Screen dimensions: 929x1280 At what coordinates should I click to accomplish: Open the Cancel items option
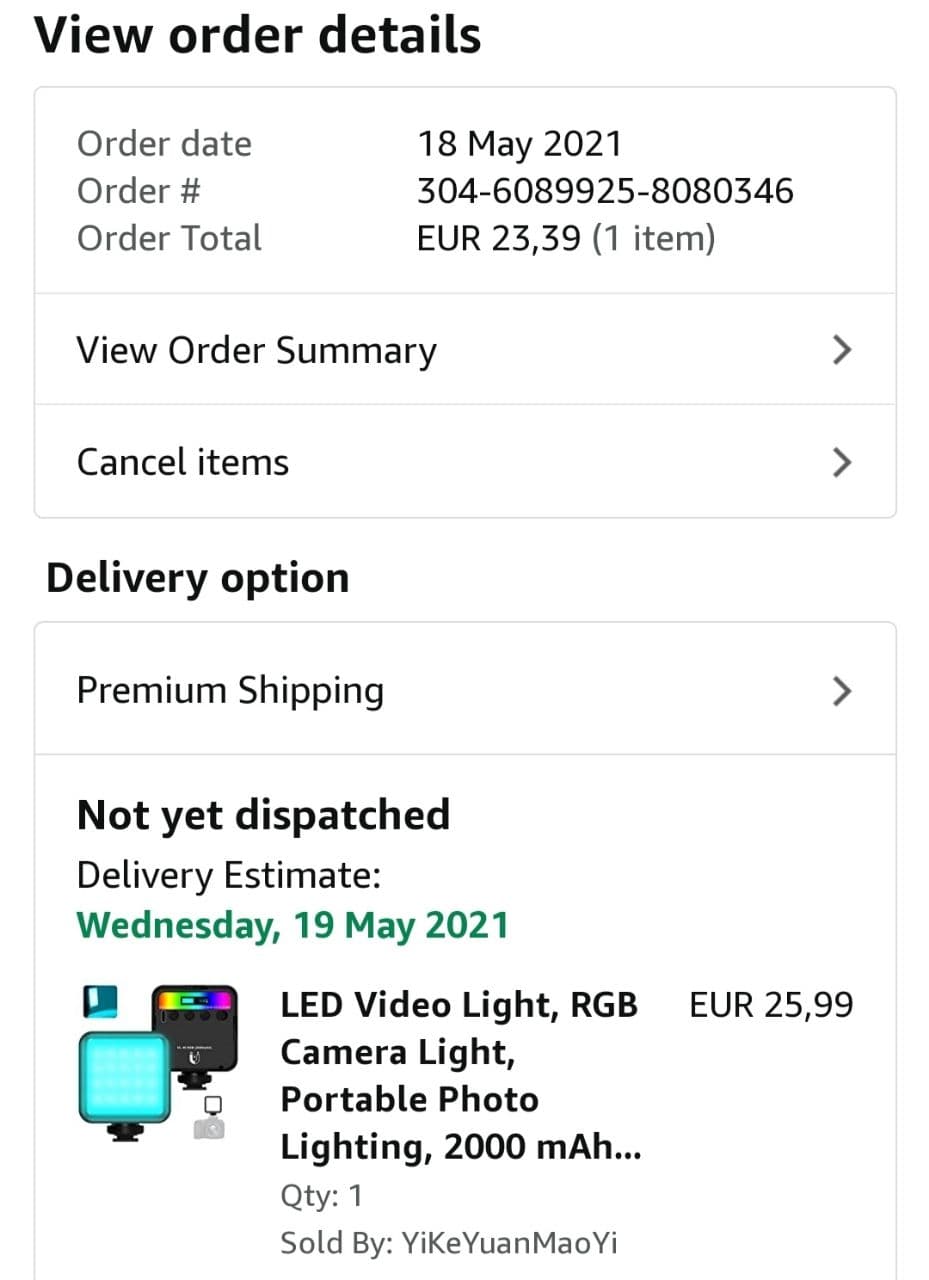click(464, 462)
